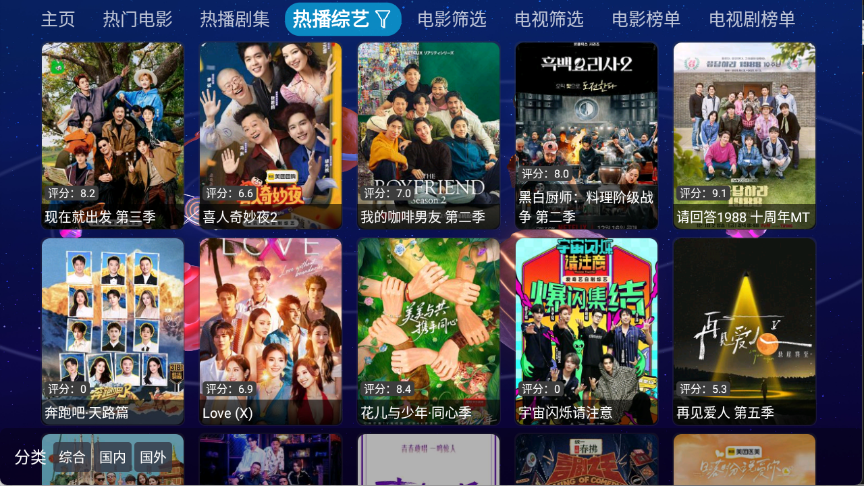
Task: Filter category by 综合
Action: [x=72, y=457]
